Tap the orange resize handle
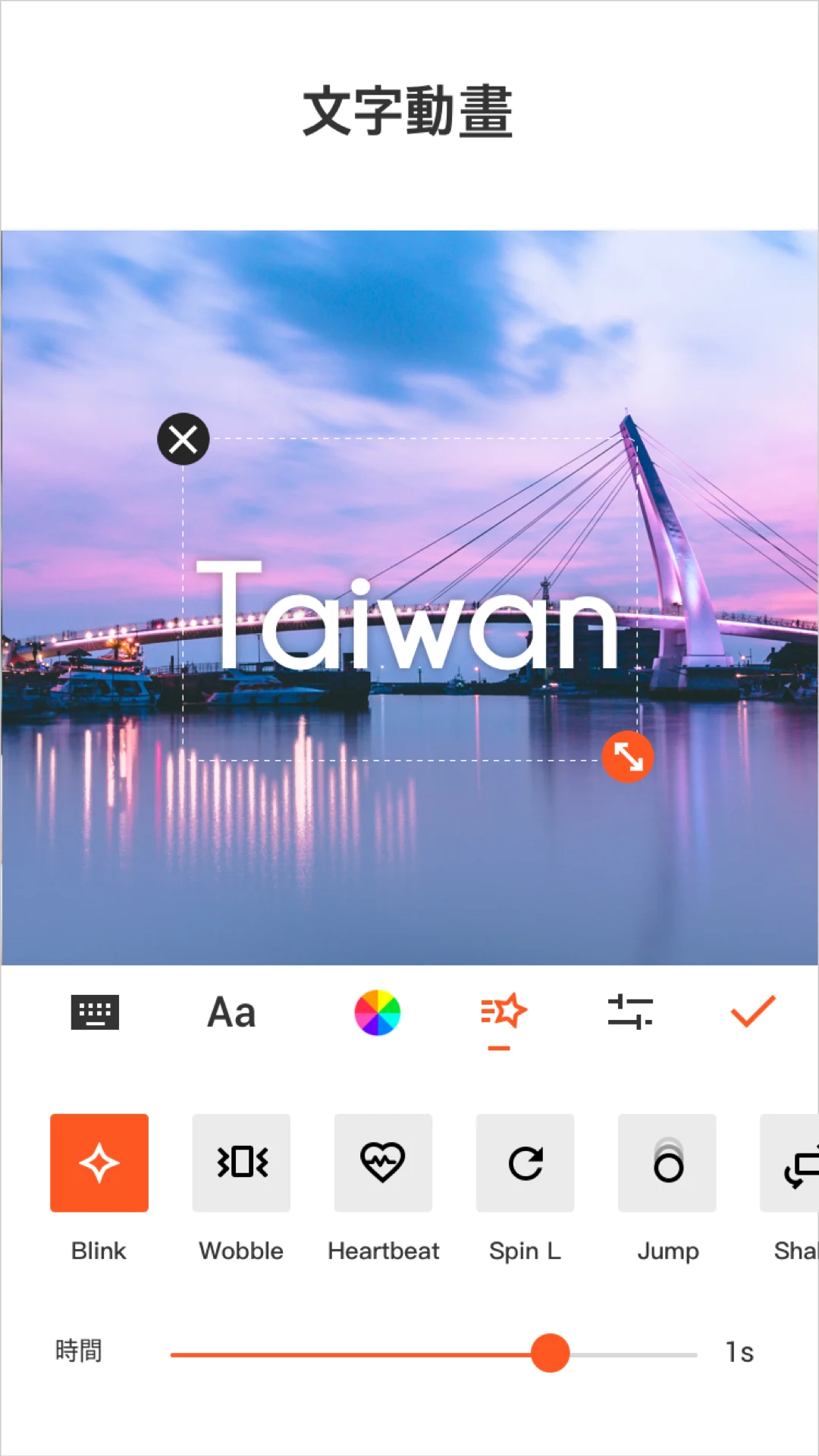Viewport: 819px width, 1456px height. coord(628,757)
